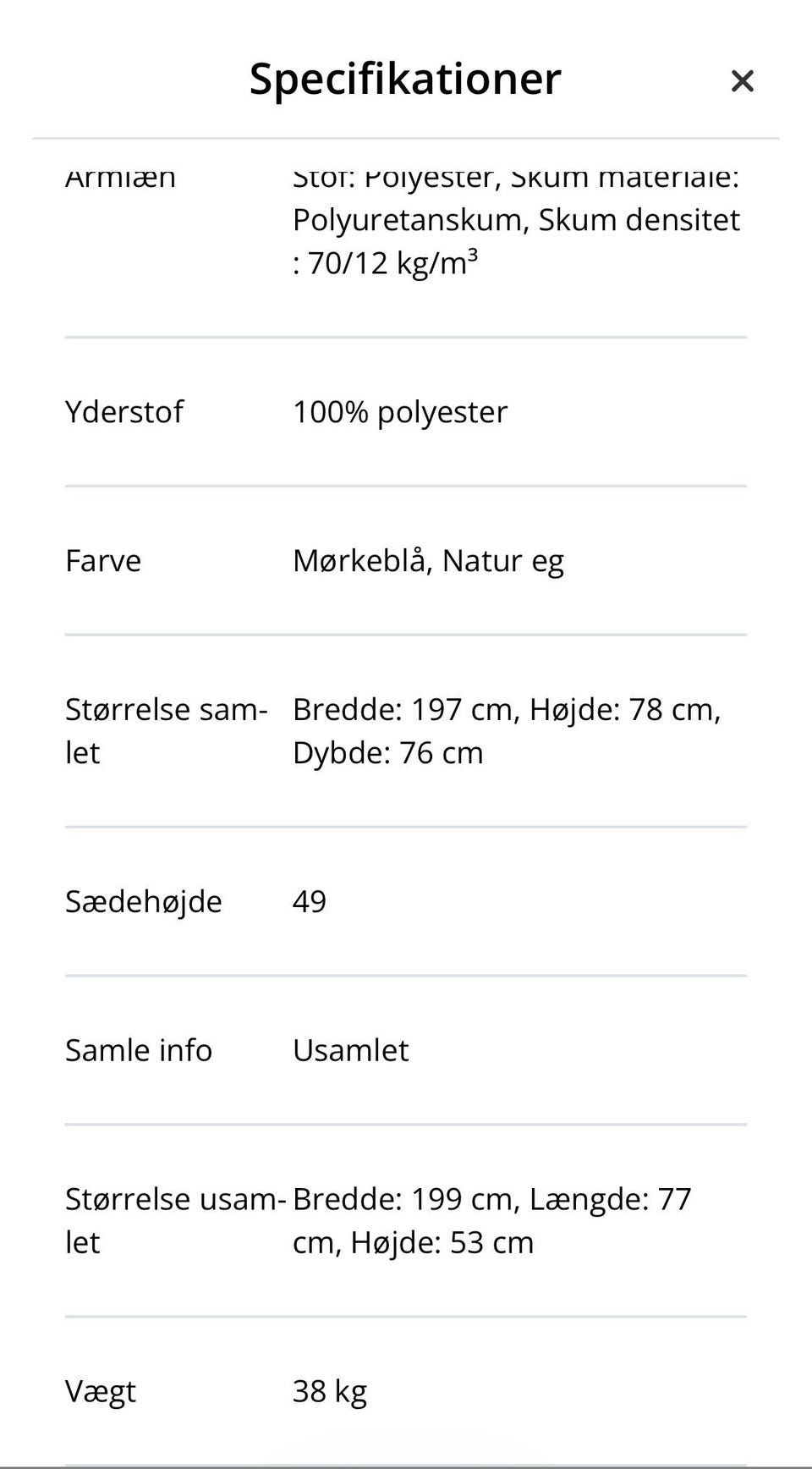Click the foam density text 70/12 kg/m³

click(x=387, y=262)
